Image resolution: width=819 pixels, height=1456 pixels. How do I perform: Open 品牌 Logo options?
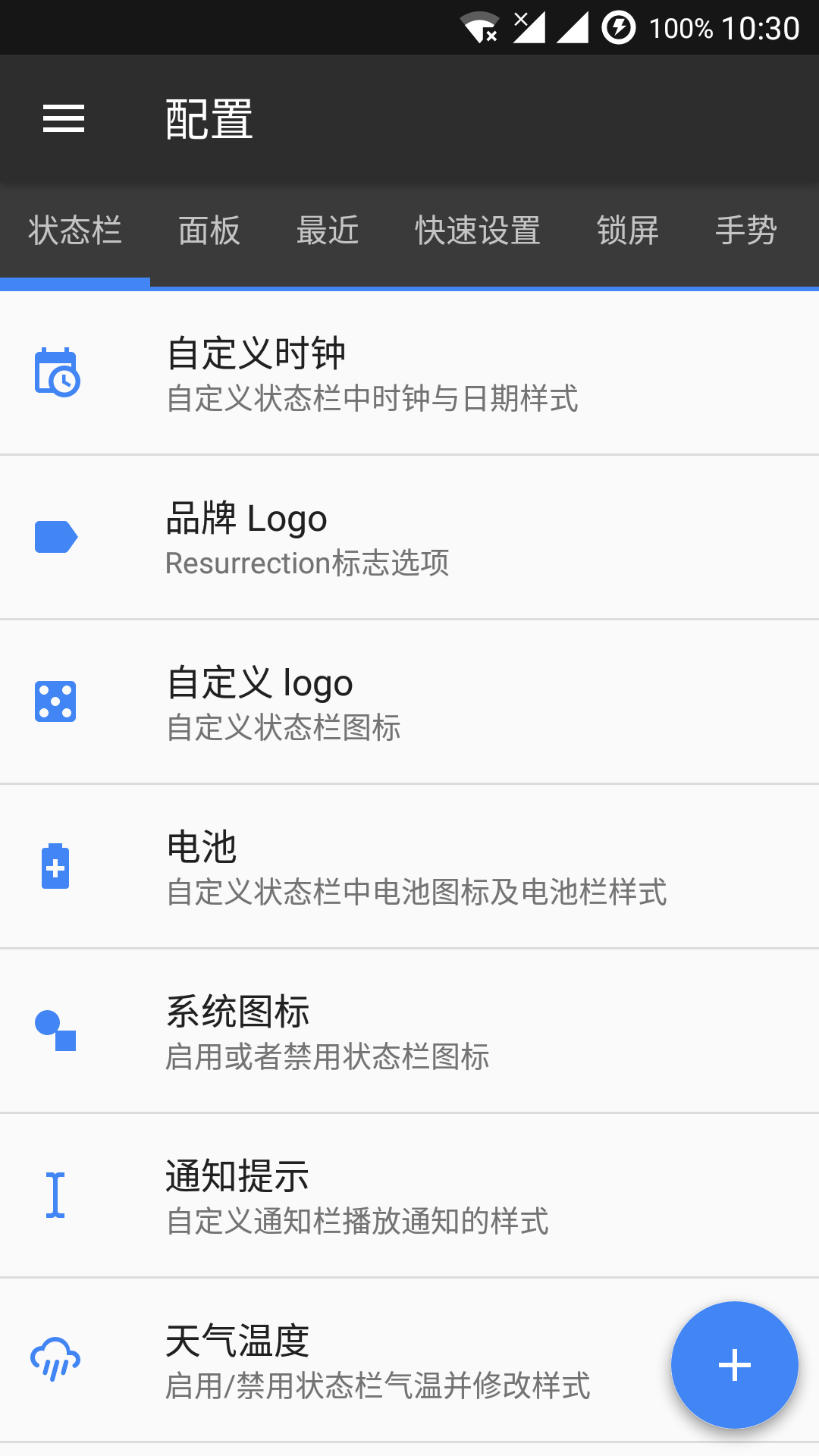pos(409,538)
